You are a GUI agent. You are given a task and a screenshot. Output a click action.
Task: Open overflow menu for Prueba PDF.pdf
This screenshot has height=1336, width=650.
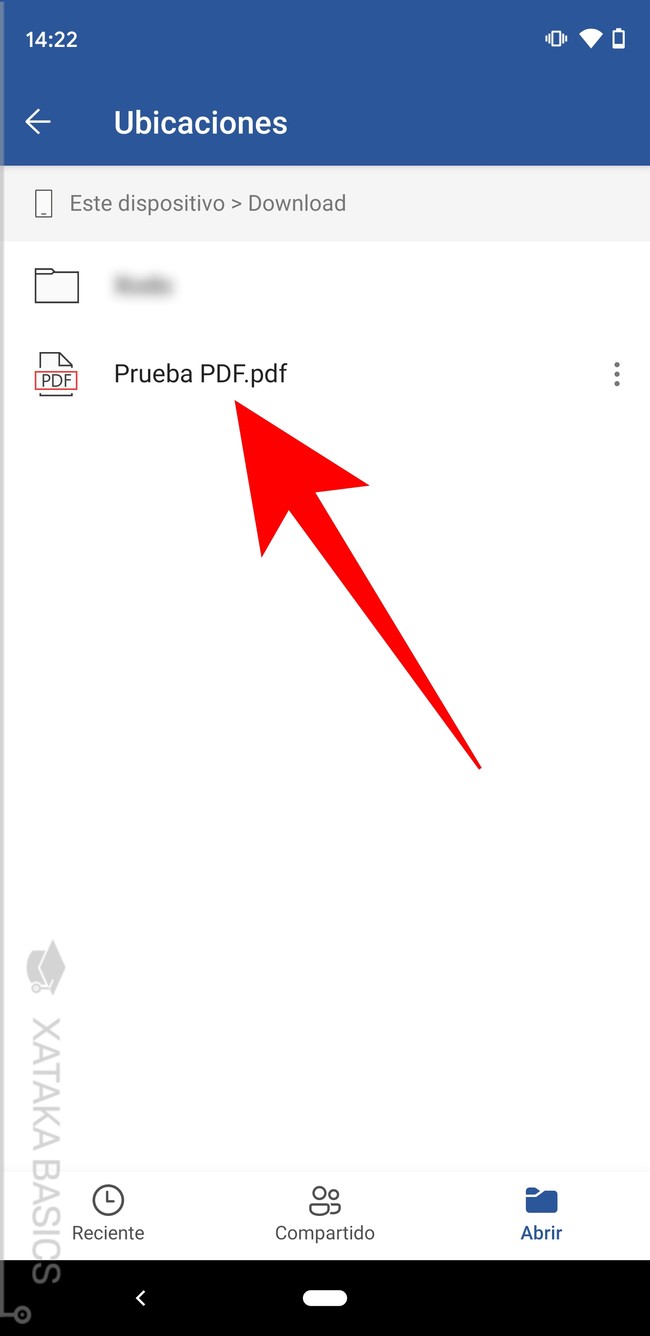click(x=616, y=374)
